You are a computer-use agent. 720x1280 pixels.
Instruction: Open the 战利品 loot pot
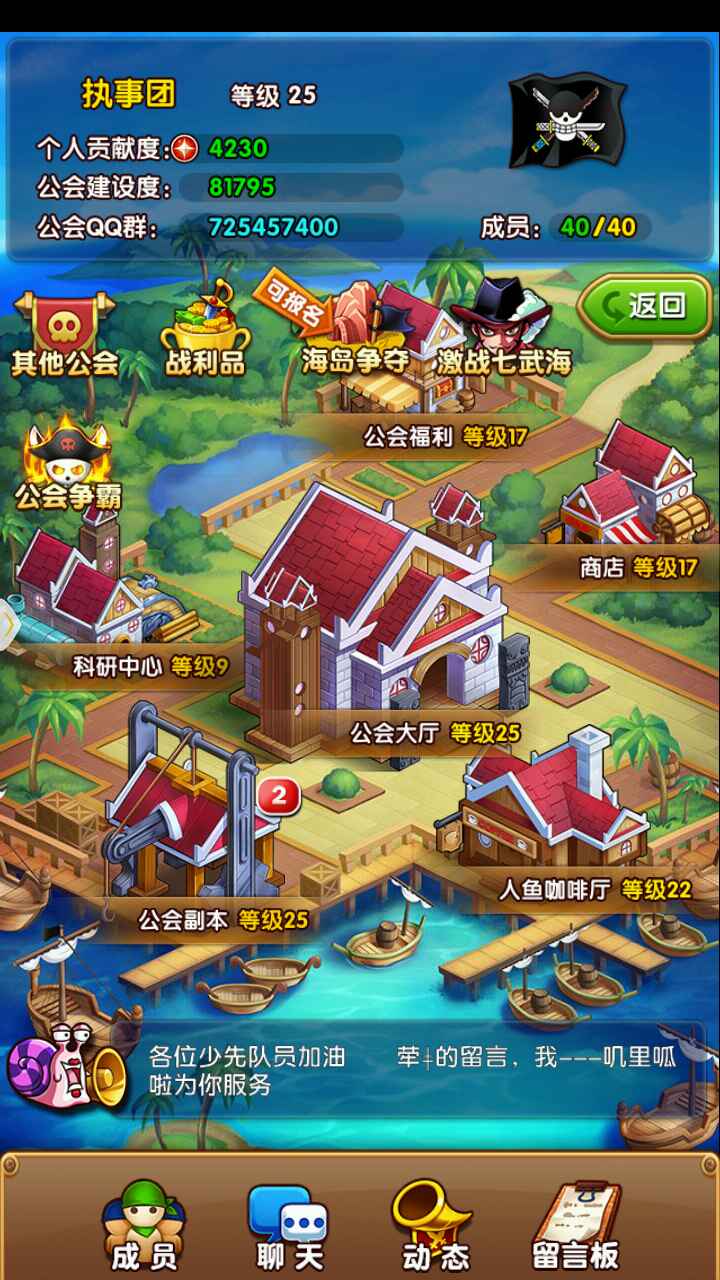(x=204, y=331)
